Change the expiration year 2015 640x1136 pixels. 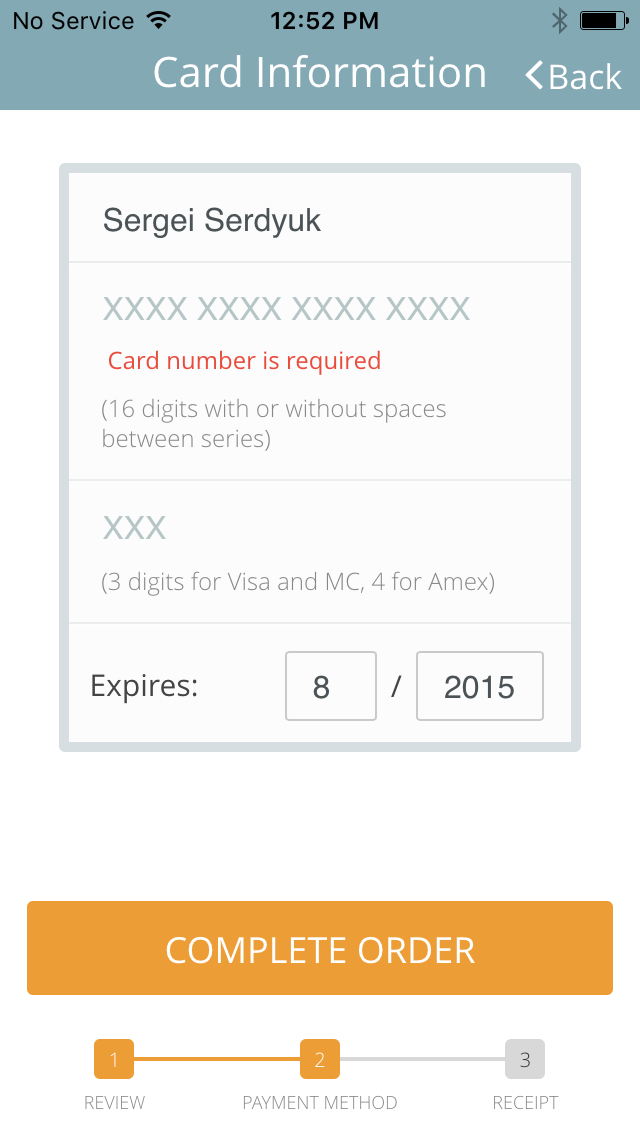click(x=479, y=686)
